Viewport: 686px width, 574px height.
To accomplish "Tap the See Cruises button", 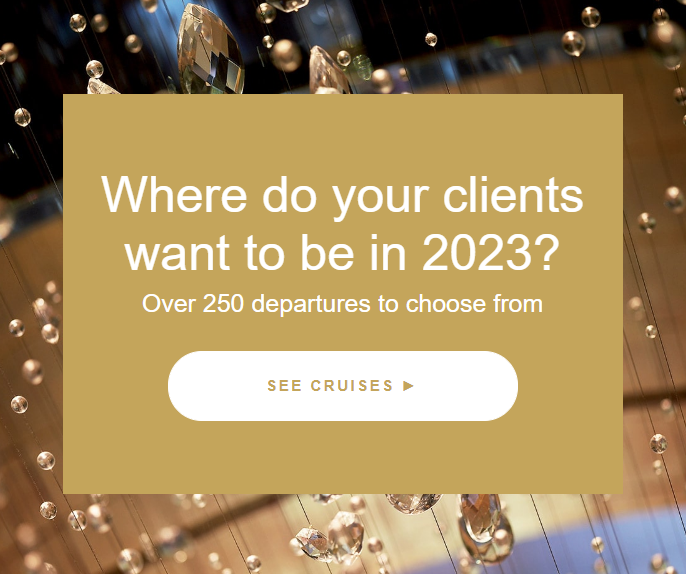I will tap(342, 386).
